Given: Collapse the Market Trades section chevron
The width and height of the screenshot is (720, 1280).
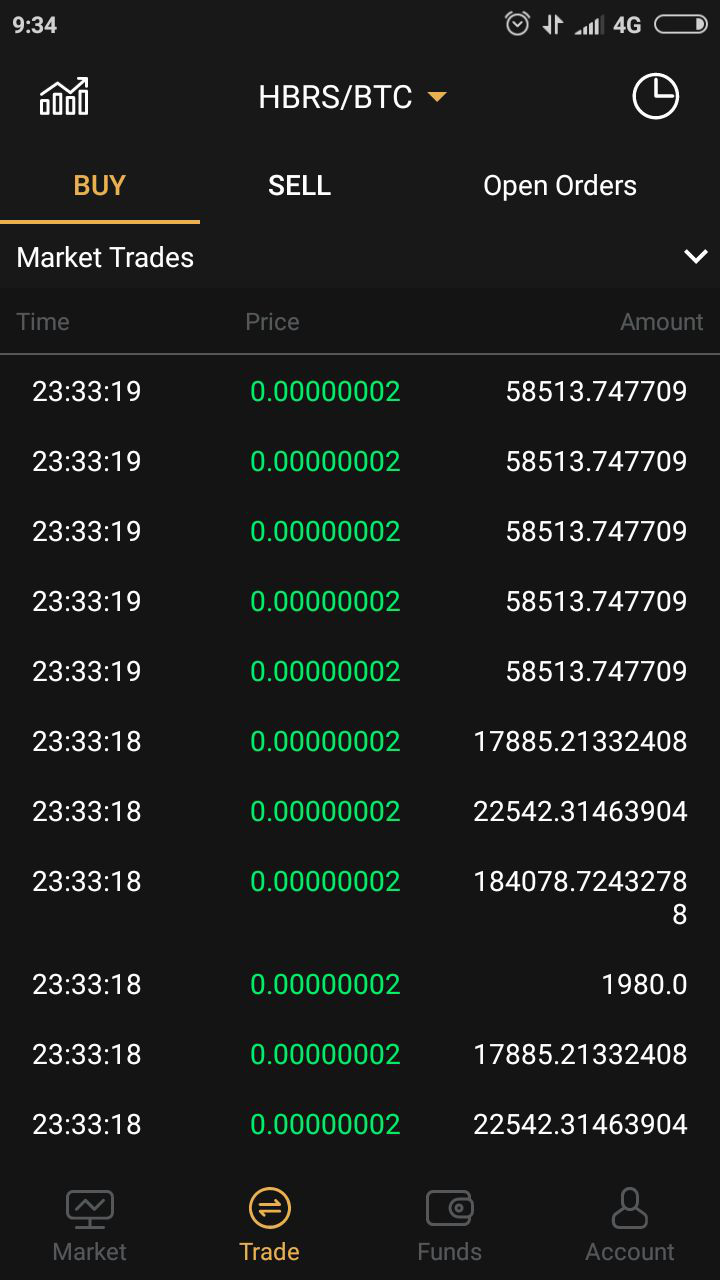Looking at the screenshot, I should click(x=695, y=257).
